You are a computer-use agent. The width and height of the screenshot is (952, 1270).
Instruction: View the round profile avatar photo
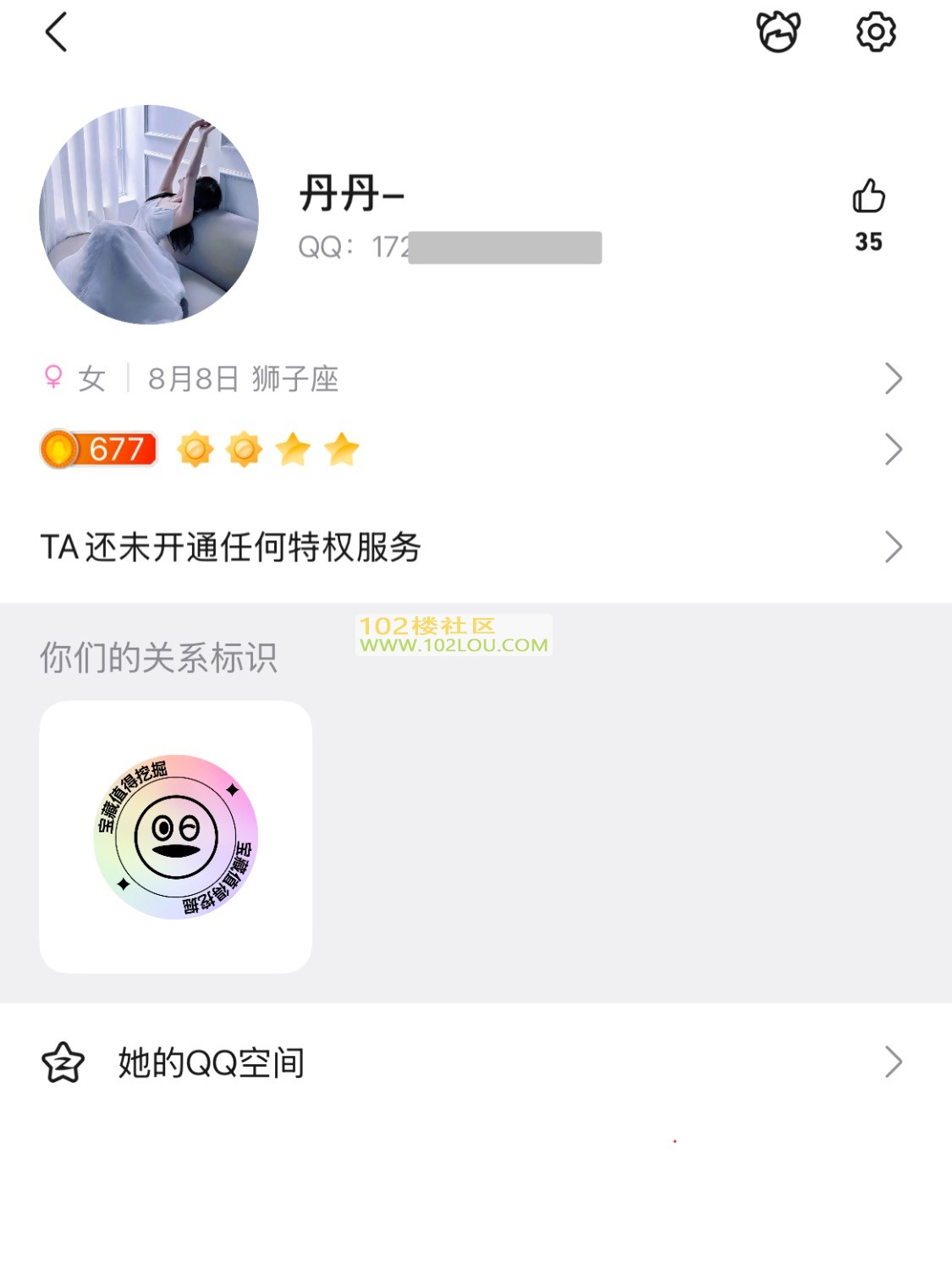[x=149, y=214]
